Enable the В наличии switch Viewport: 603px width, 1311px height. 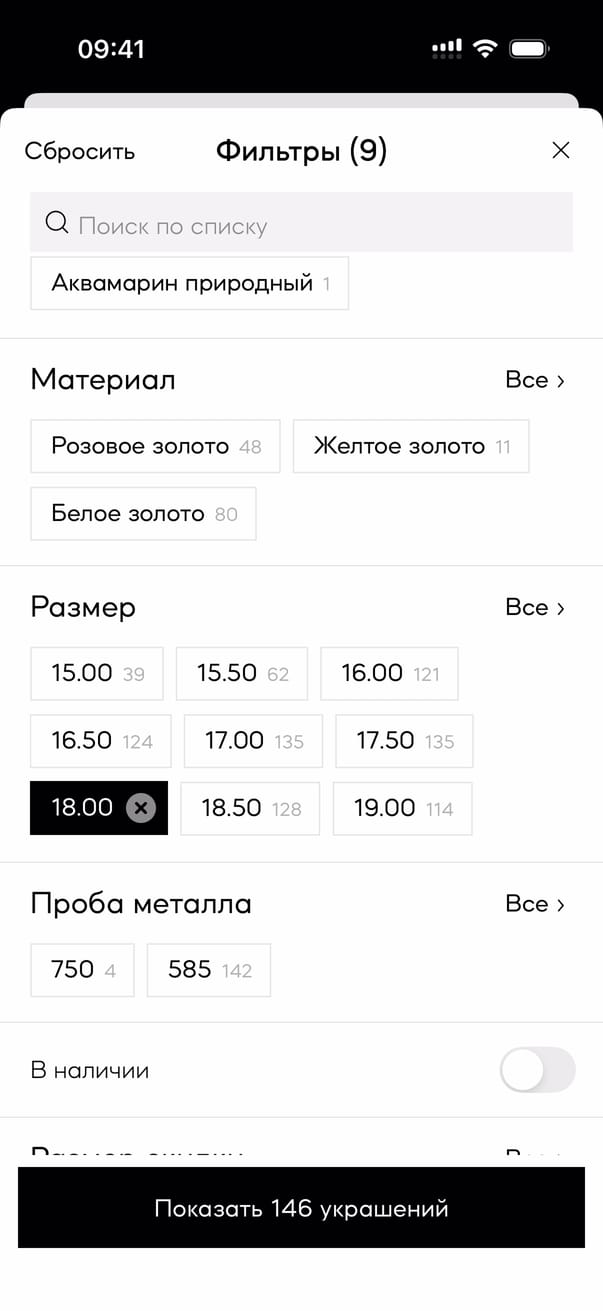(x=537, y=1070)
